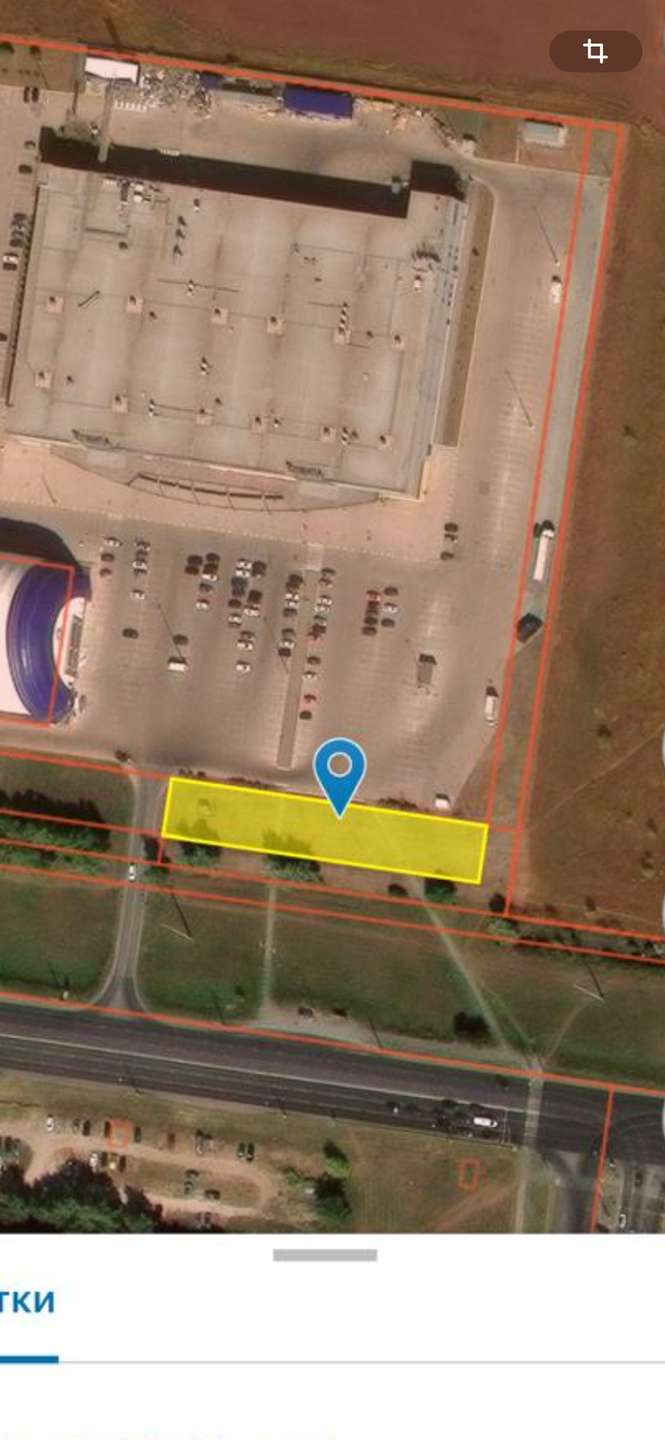Select the yellow highlighted land plot

point(324,830)
